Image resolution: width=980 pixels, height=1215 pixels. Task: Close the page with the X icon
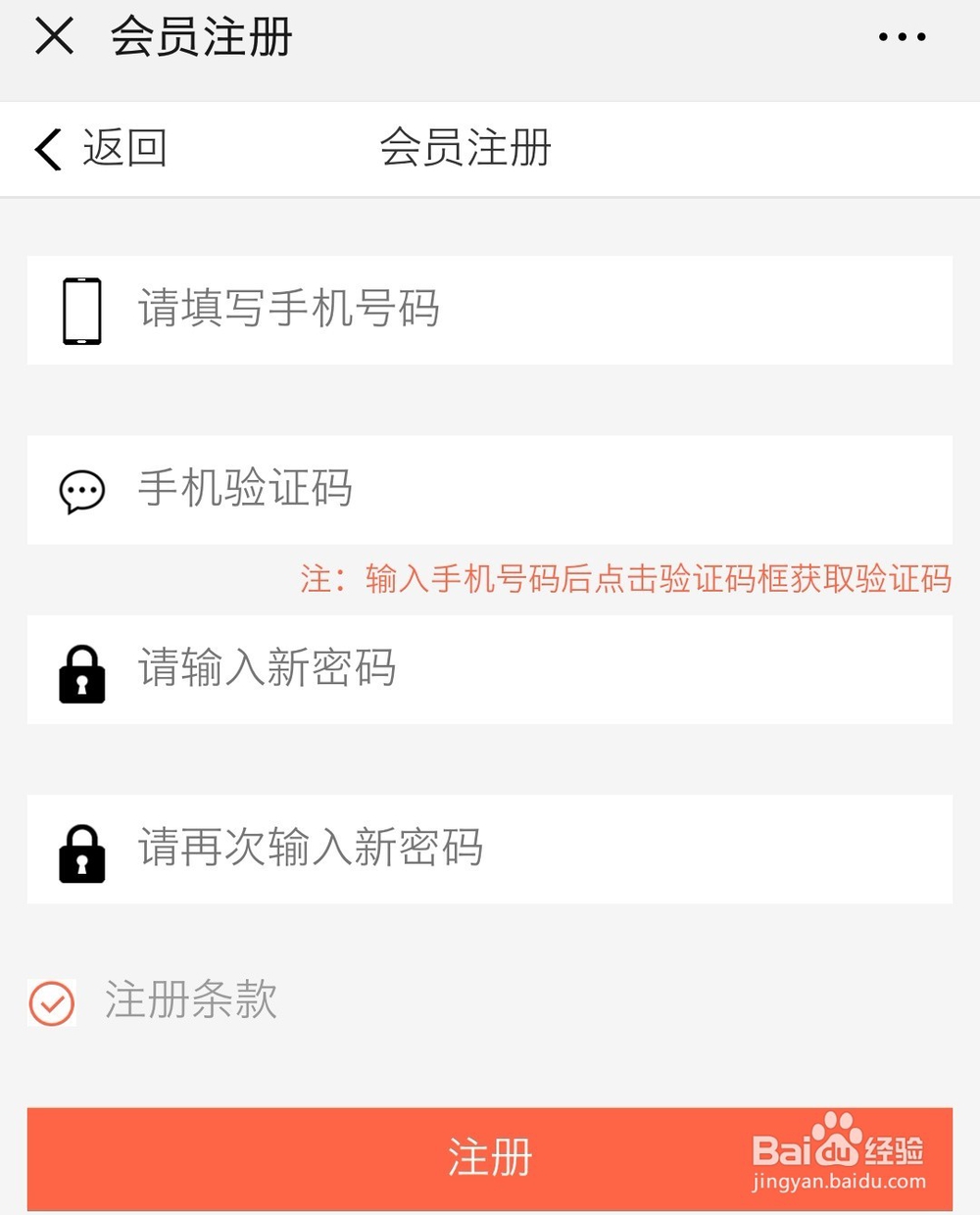54,36
